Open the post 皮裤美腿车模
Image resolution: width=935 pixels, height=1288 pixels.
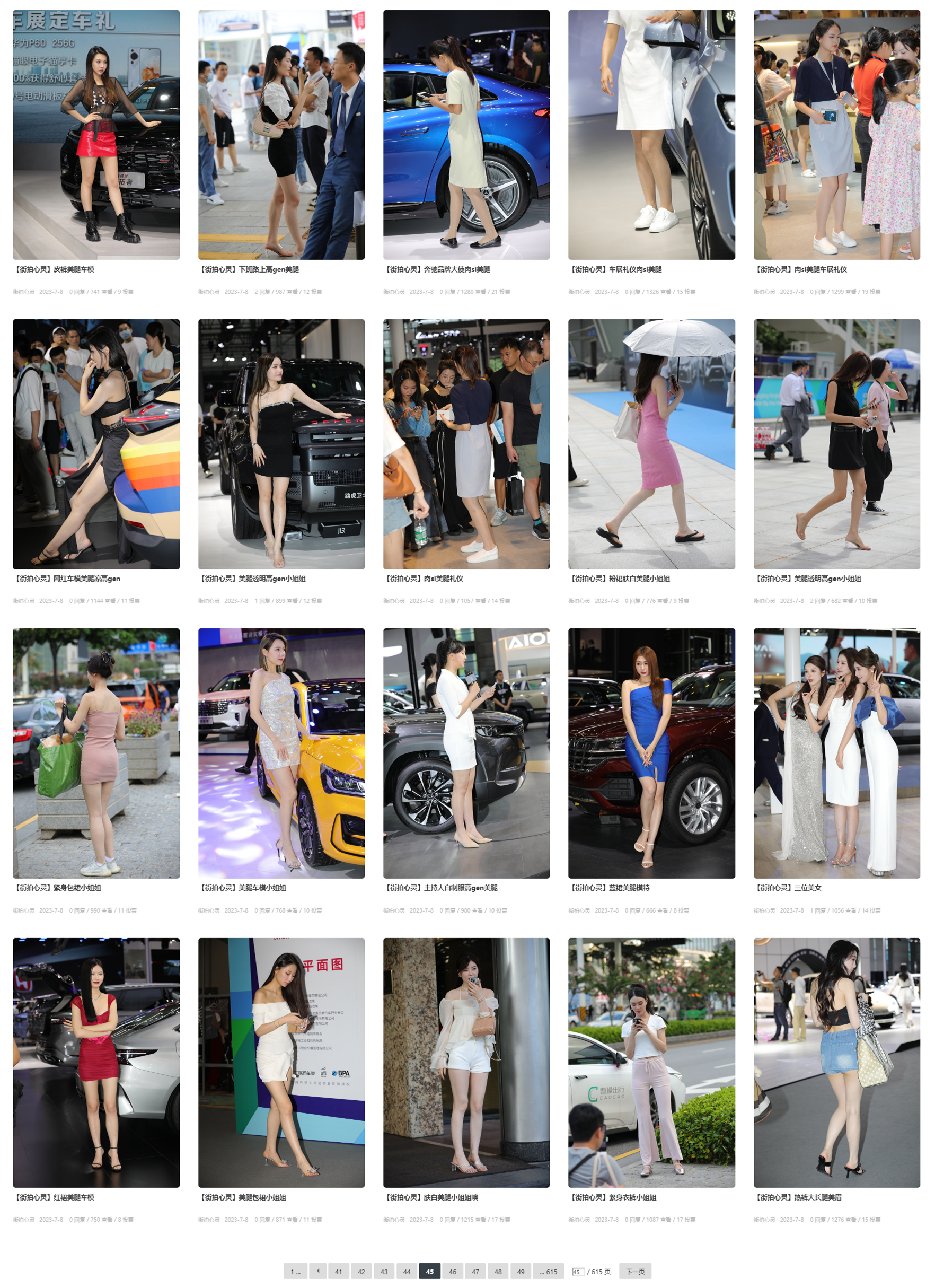[x=54, y=269]
